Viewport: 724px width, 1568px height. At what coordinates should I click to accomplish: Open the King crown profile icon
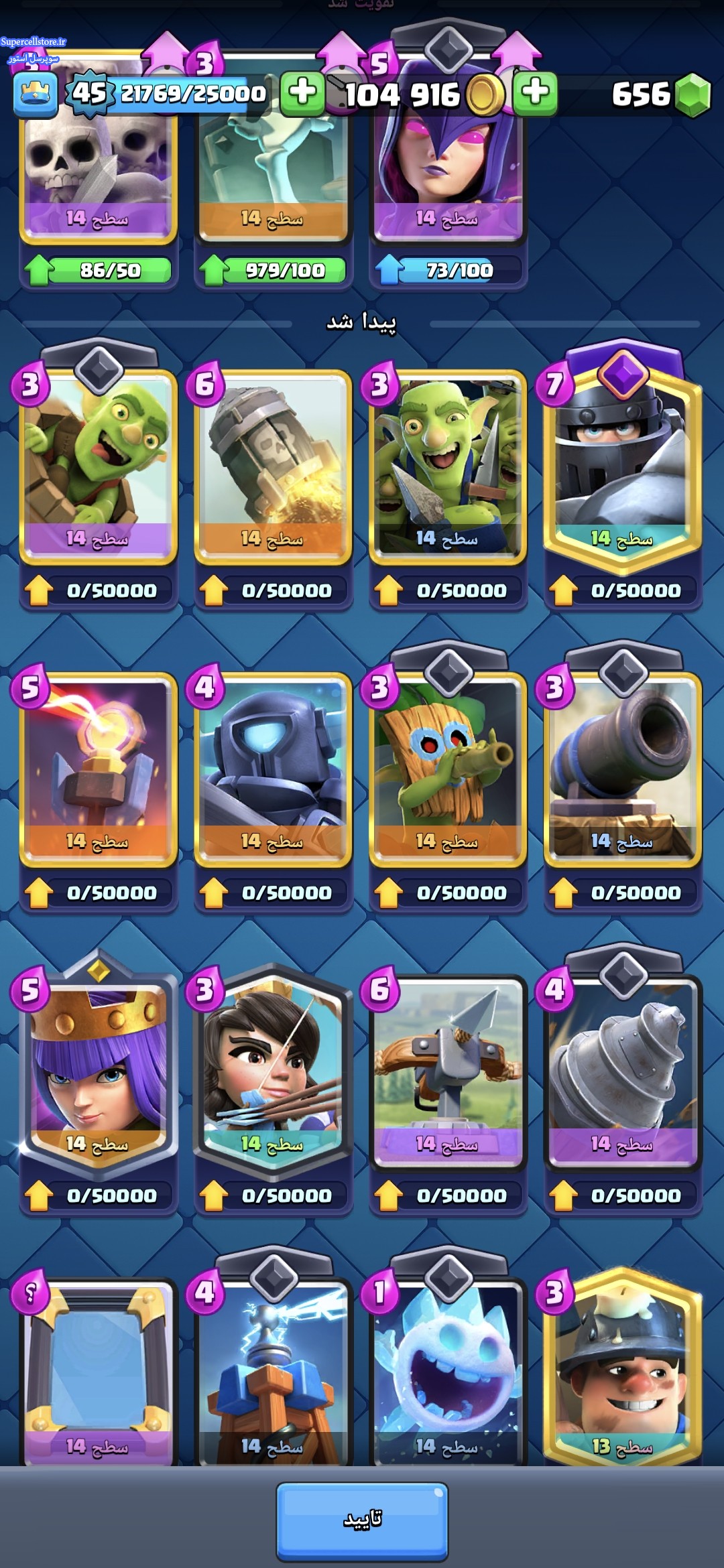(x=35, y=94)
